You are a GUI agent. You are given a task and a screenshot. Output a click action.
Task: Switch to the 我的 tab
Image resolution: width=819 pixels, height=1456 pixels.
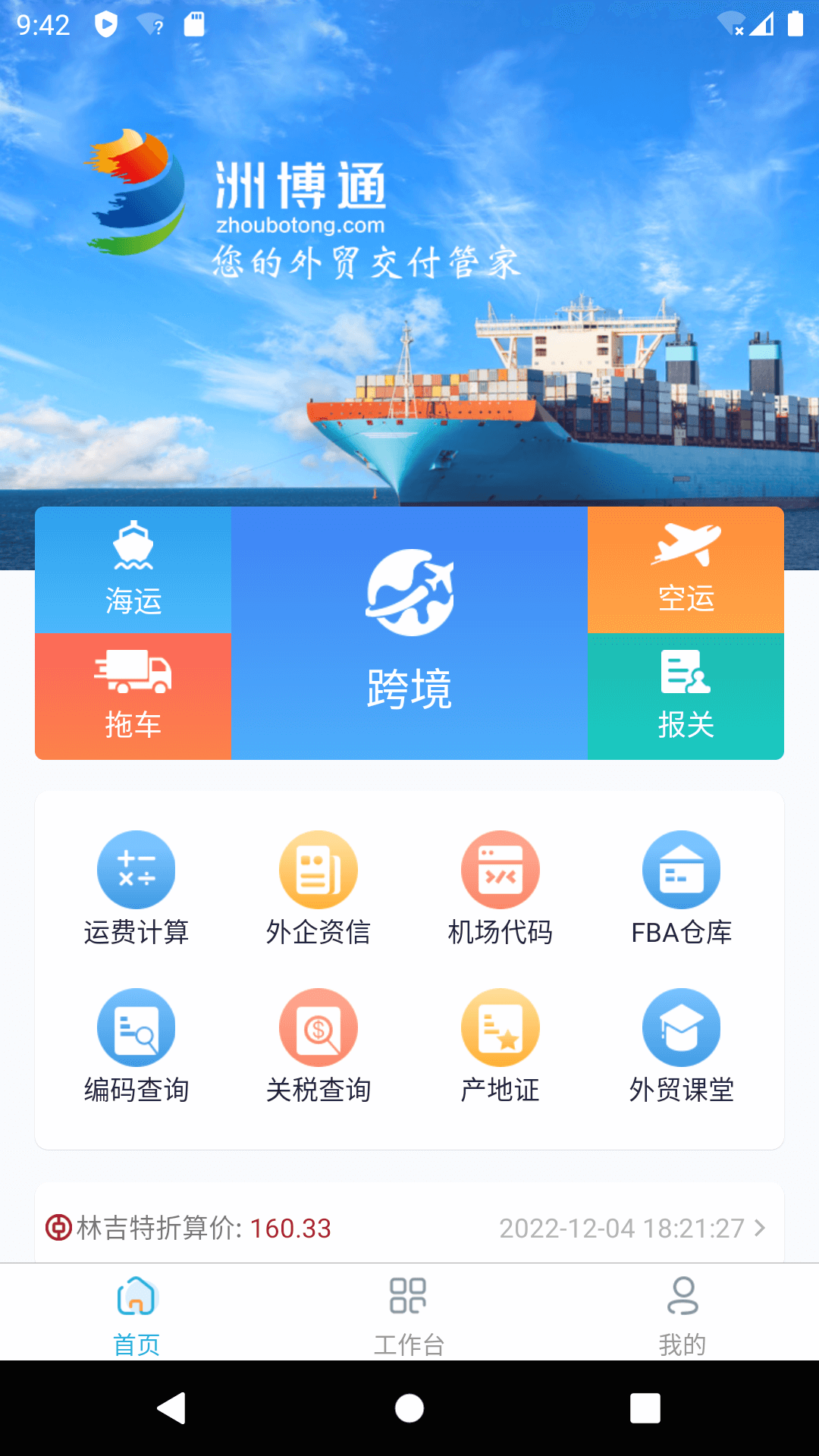[682, 1313]
